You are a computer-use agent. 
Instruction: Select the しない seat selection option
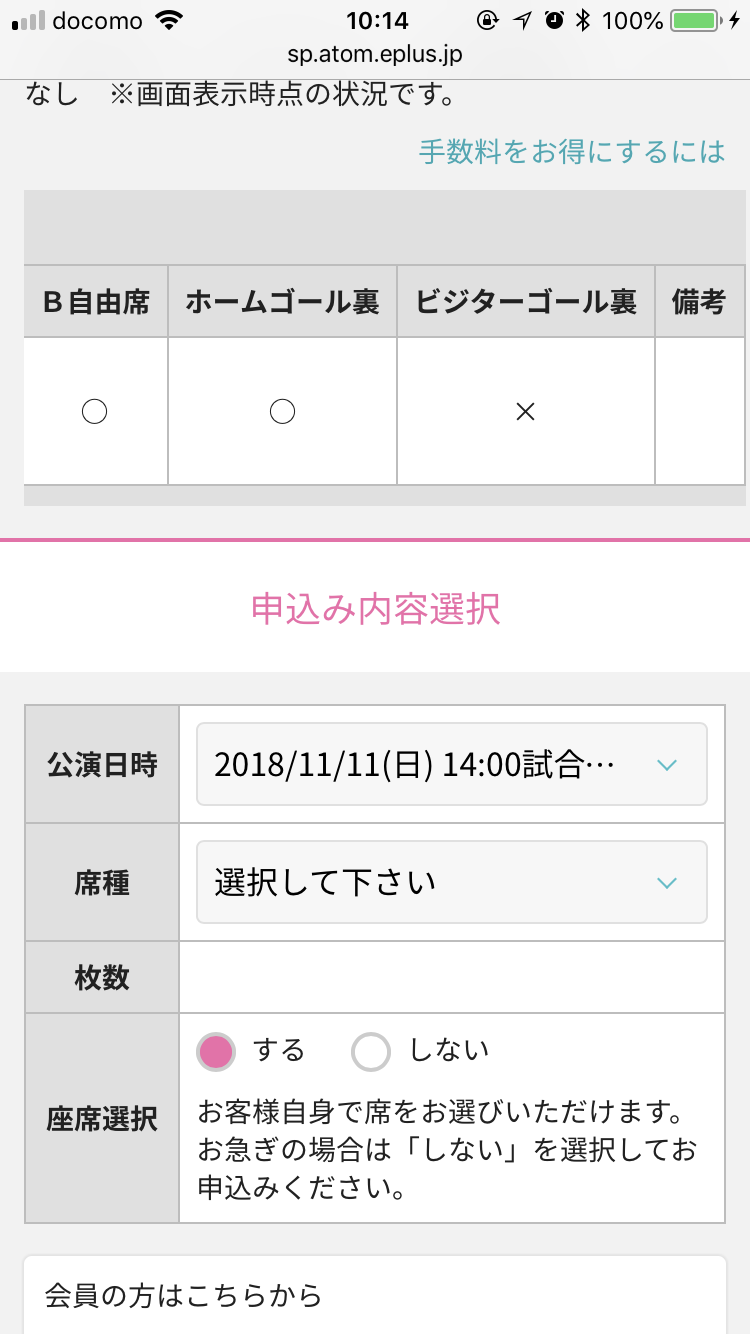(x=371, y=1052)
